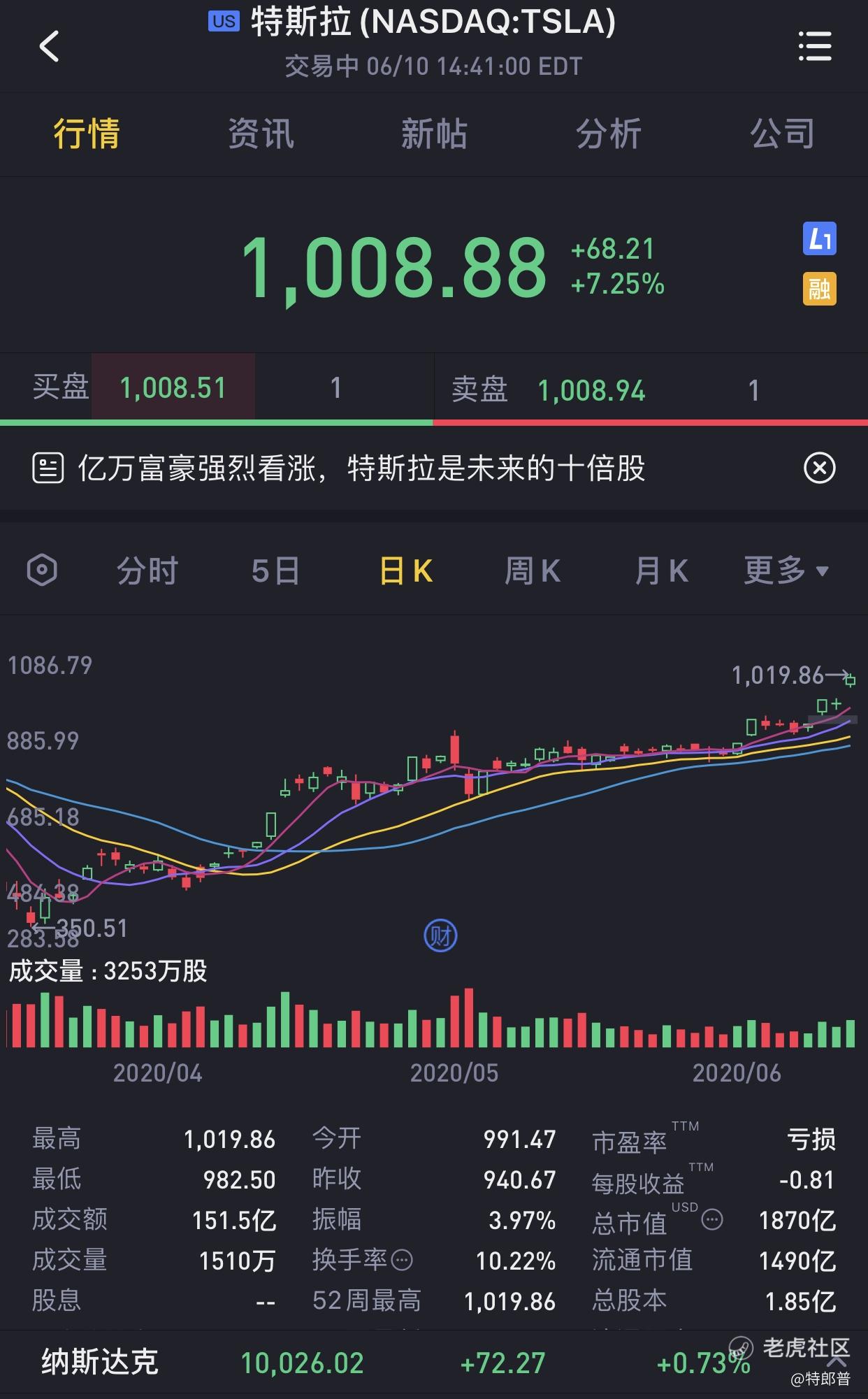Image resolution: width=868 pixels, height=1399 pixels.
Task: Go back to the previous screen
Action: click(x=49, y=47)
